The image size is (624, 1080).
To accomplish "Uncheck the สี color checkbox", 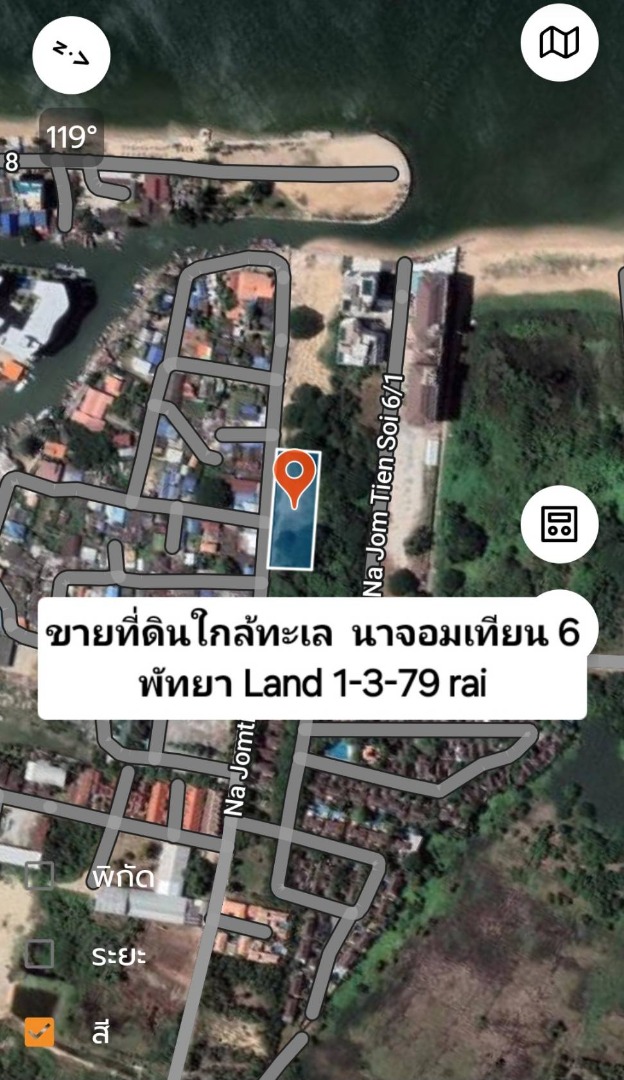I will click(40, 1031).
